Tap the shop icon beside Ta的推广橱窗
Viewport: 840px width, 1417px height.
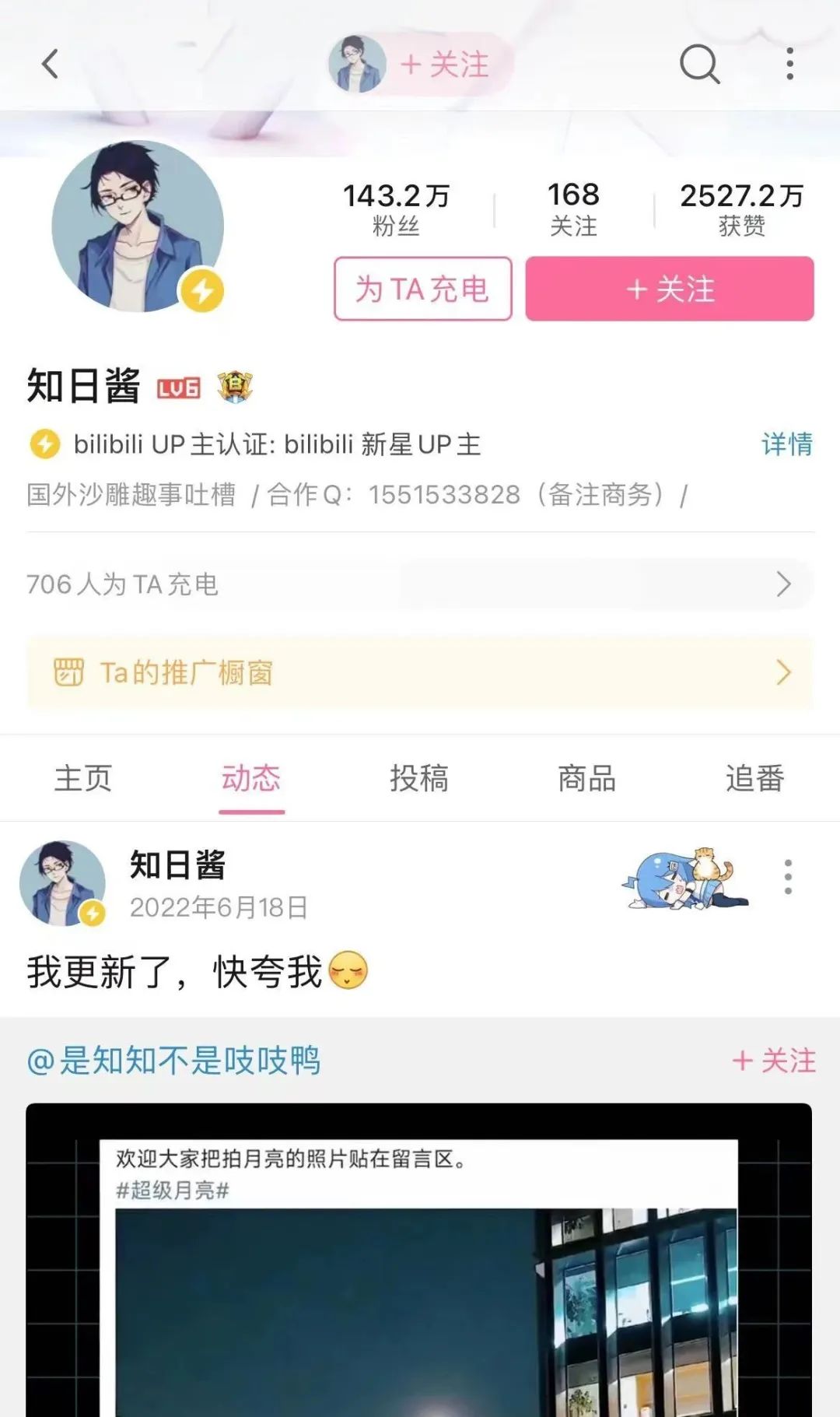[x=68, y=671]
